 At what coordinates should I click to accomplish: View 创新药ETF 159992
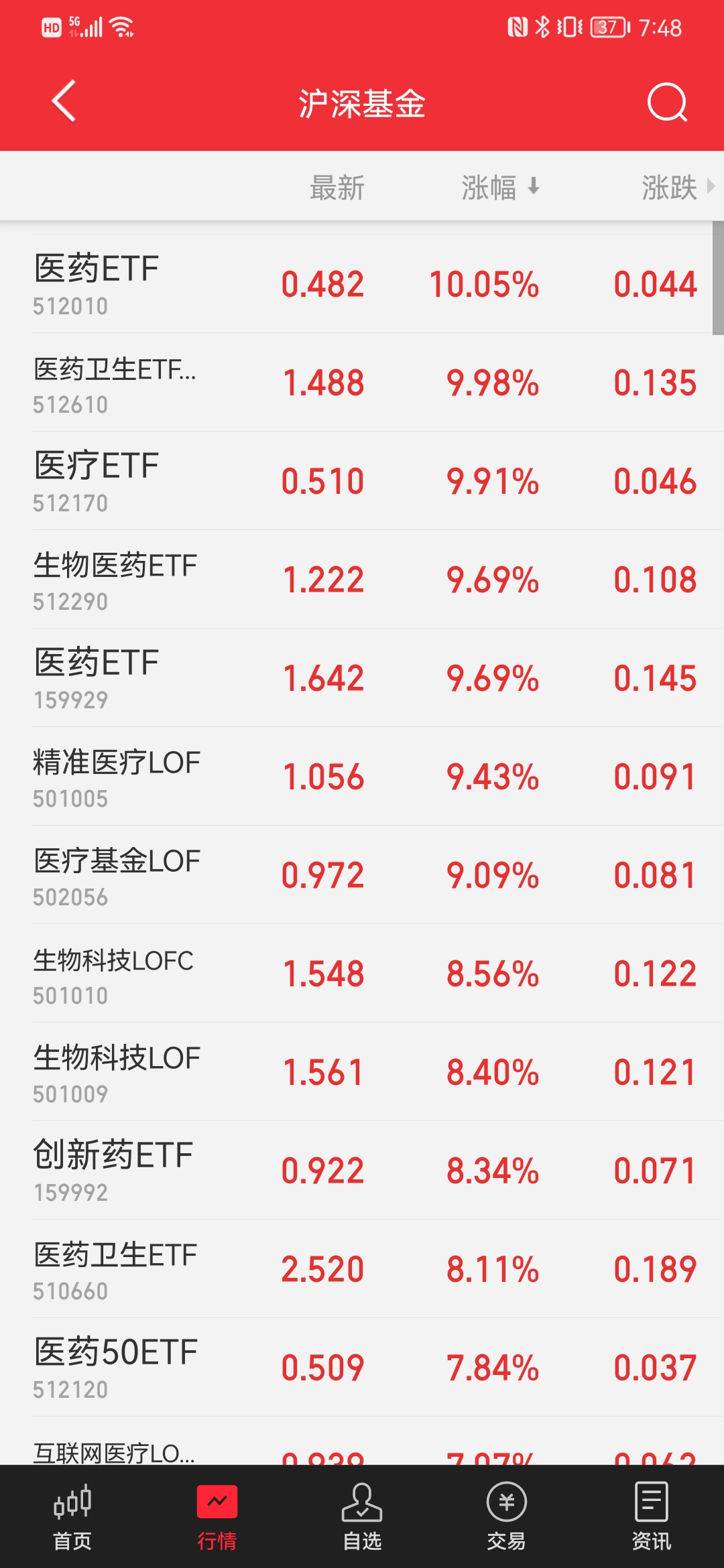click(x=362, y=1171)
